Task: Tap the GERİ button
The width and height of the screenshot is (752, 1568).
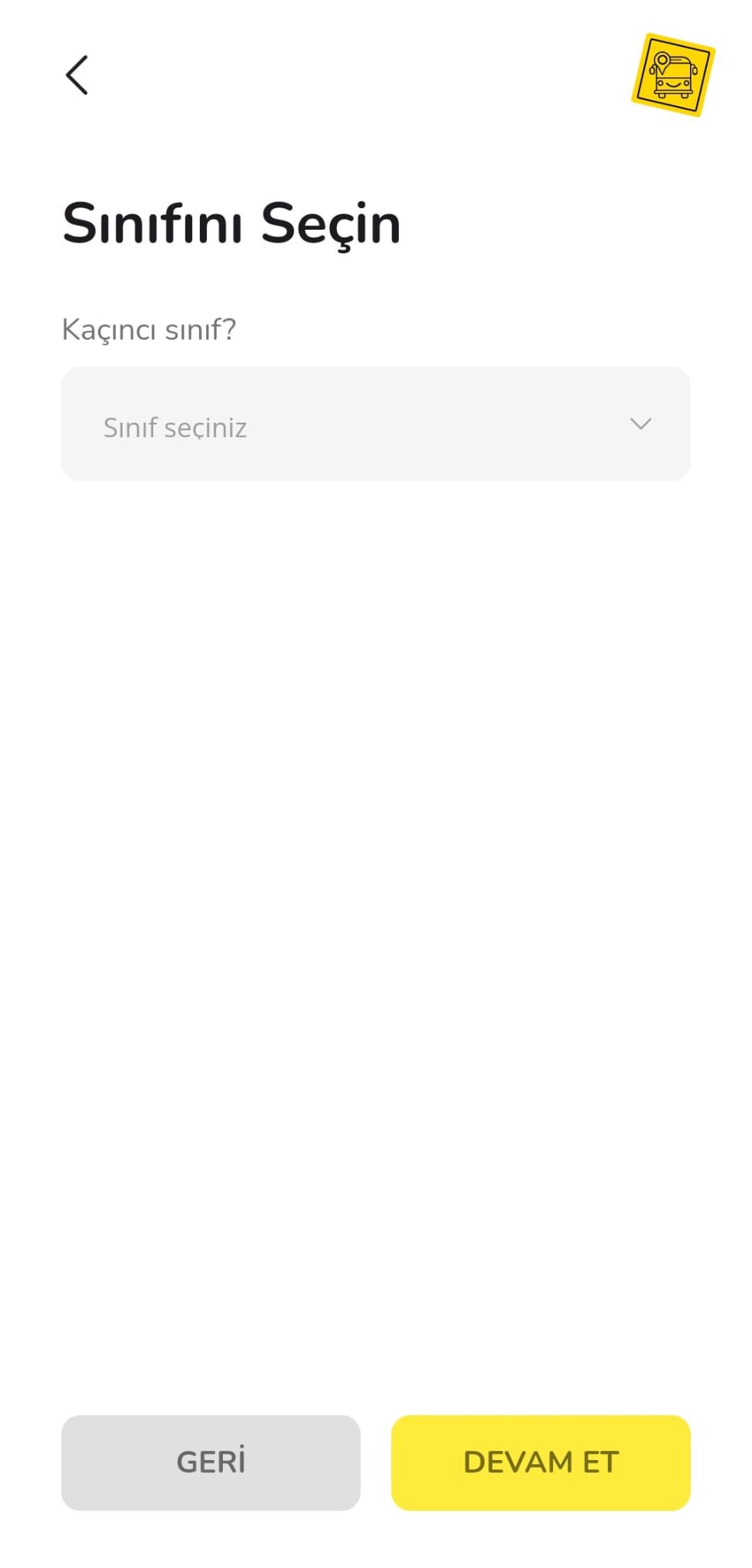Action: tap(211, 1462)
